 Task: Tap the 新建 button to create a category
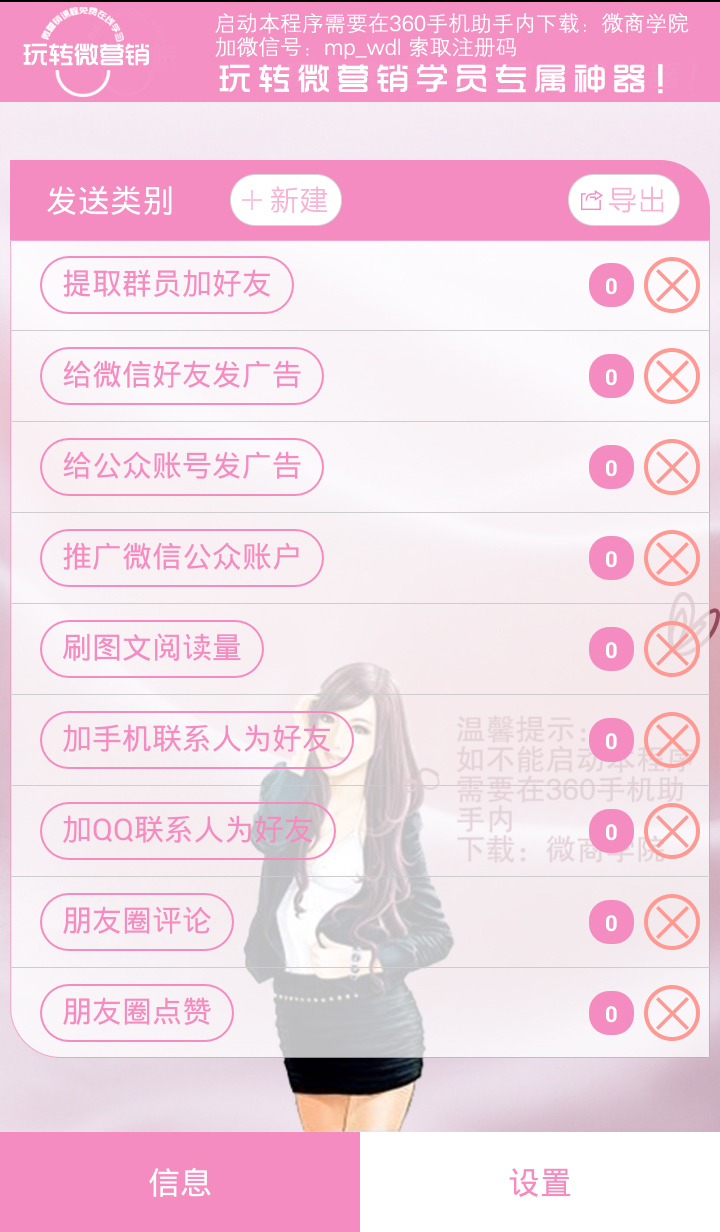click(x=286, y=201)
